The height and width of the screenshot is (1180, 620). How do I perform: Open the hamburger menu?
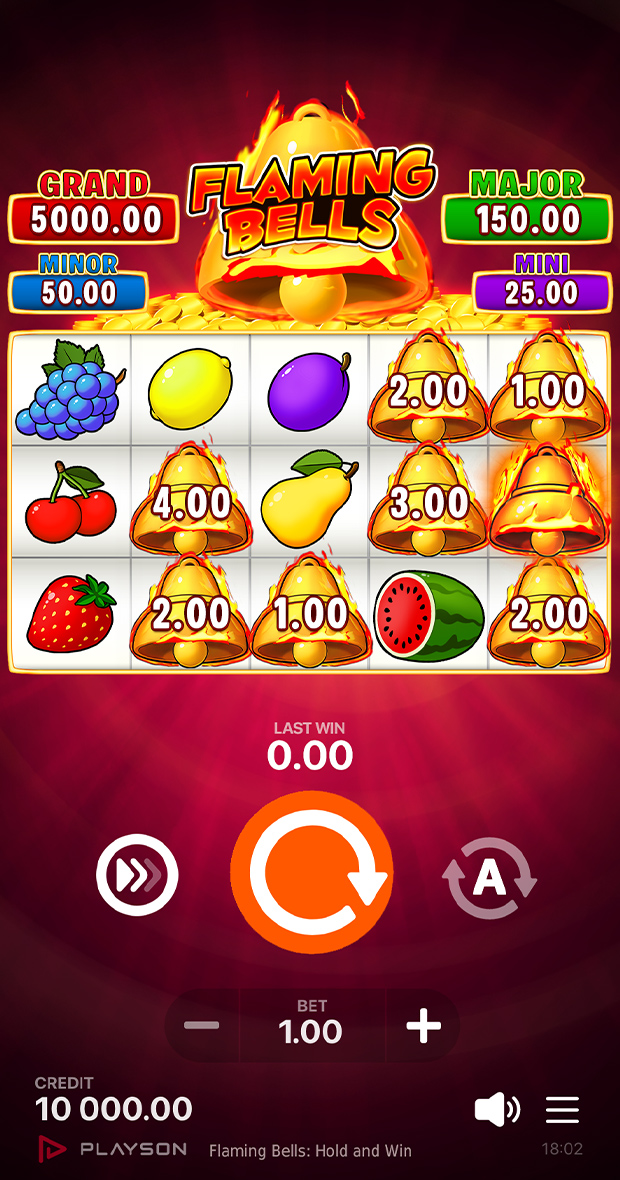pyautogui.click(x=562, y=1109)
